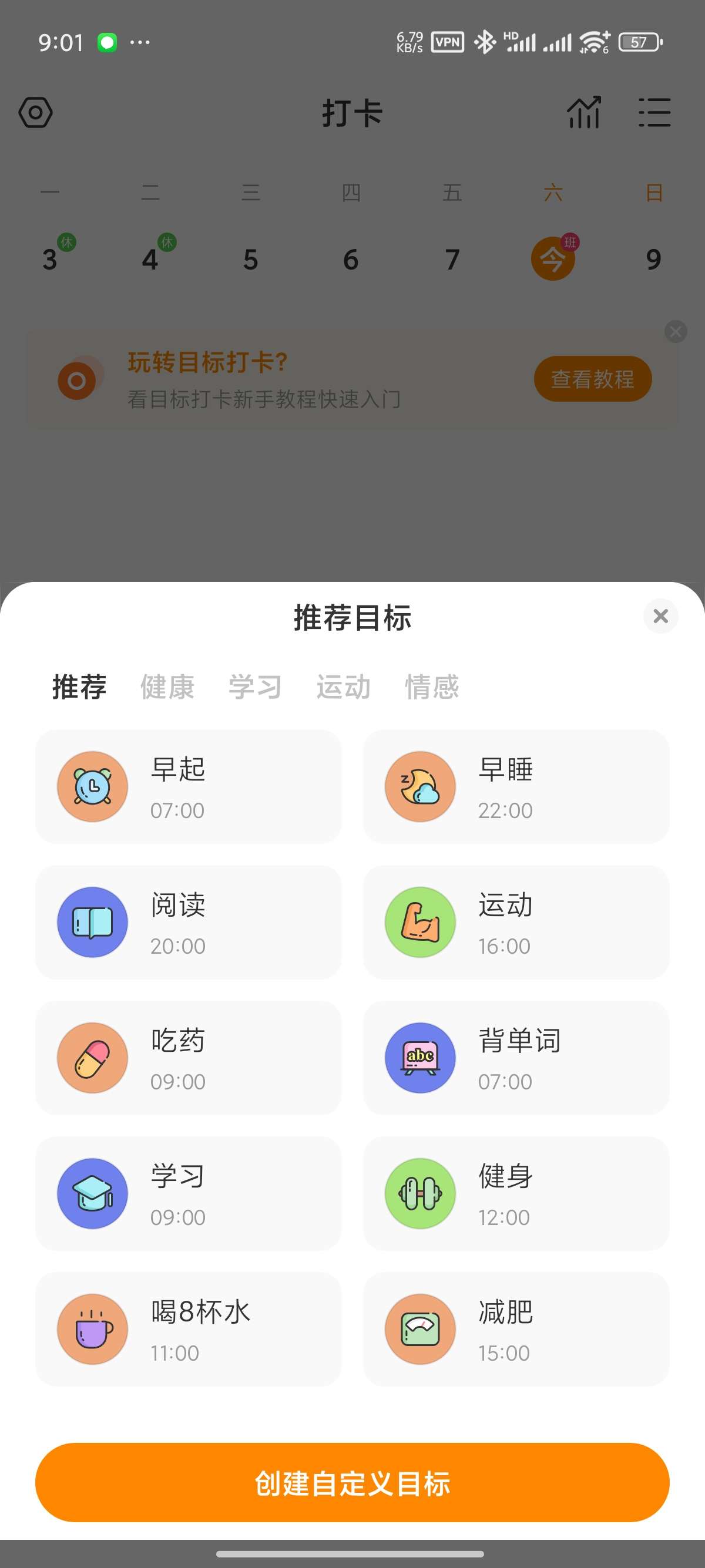Switch to the 运动 tab

pyautogui.click(x=343, y=687)
